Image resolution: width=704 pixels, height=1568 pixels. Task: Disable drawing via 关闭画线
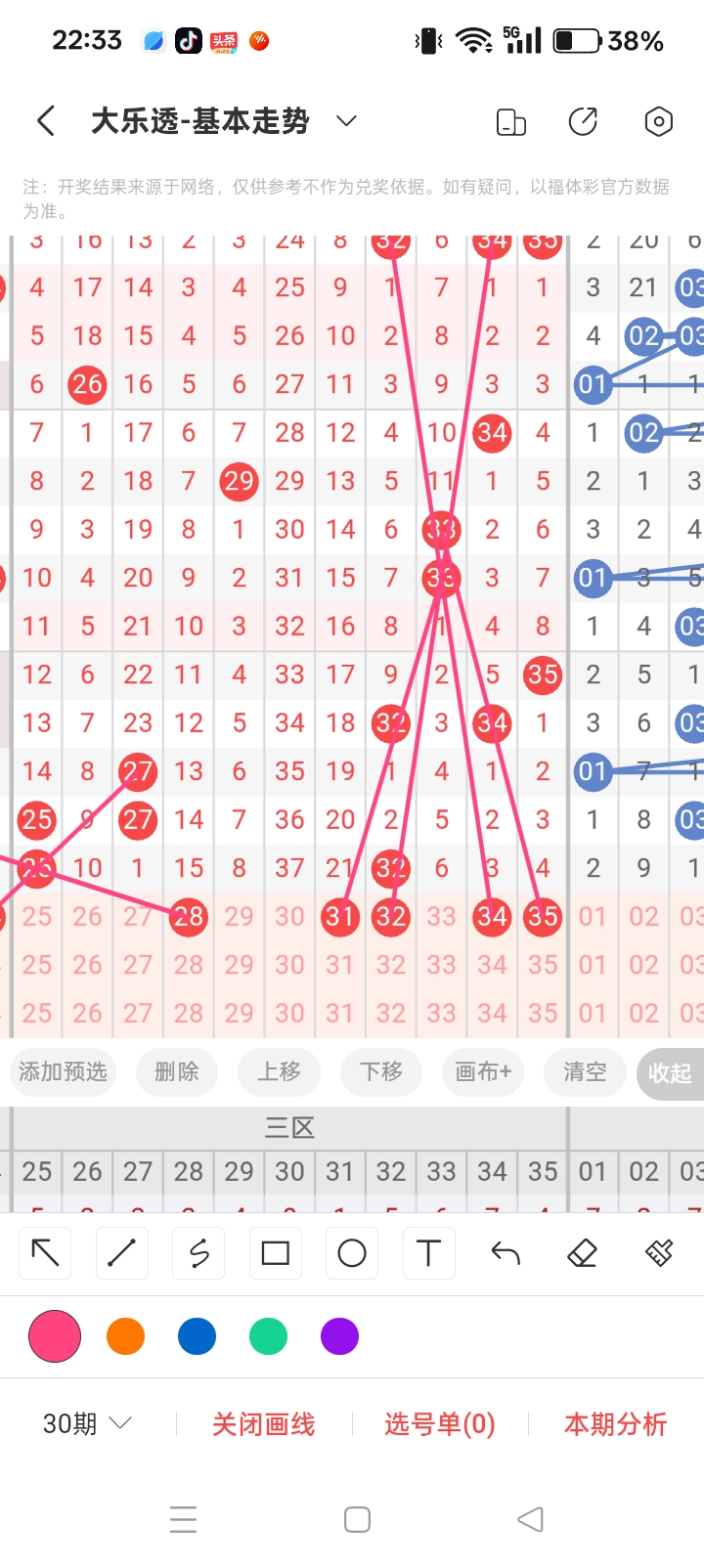click(x=263, y=1424)
